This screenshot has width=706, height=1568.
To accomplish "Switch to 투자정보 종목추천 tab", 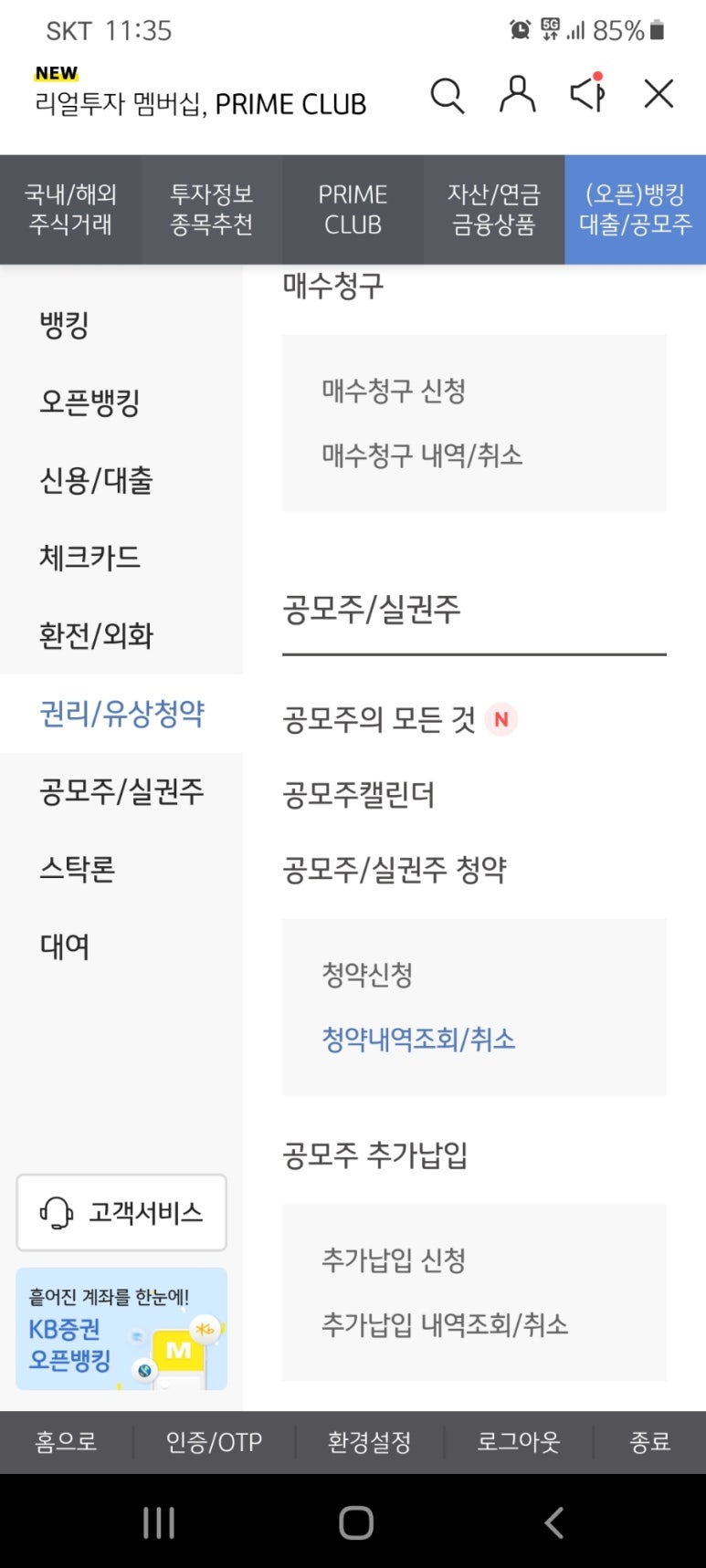I will pos(211,209).
